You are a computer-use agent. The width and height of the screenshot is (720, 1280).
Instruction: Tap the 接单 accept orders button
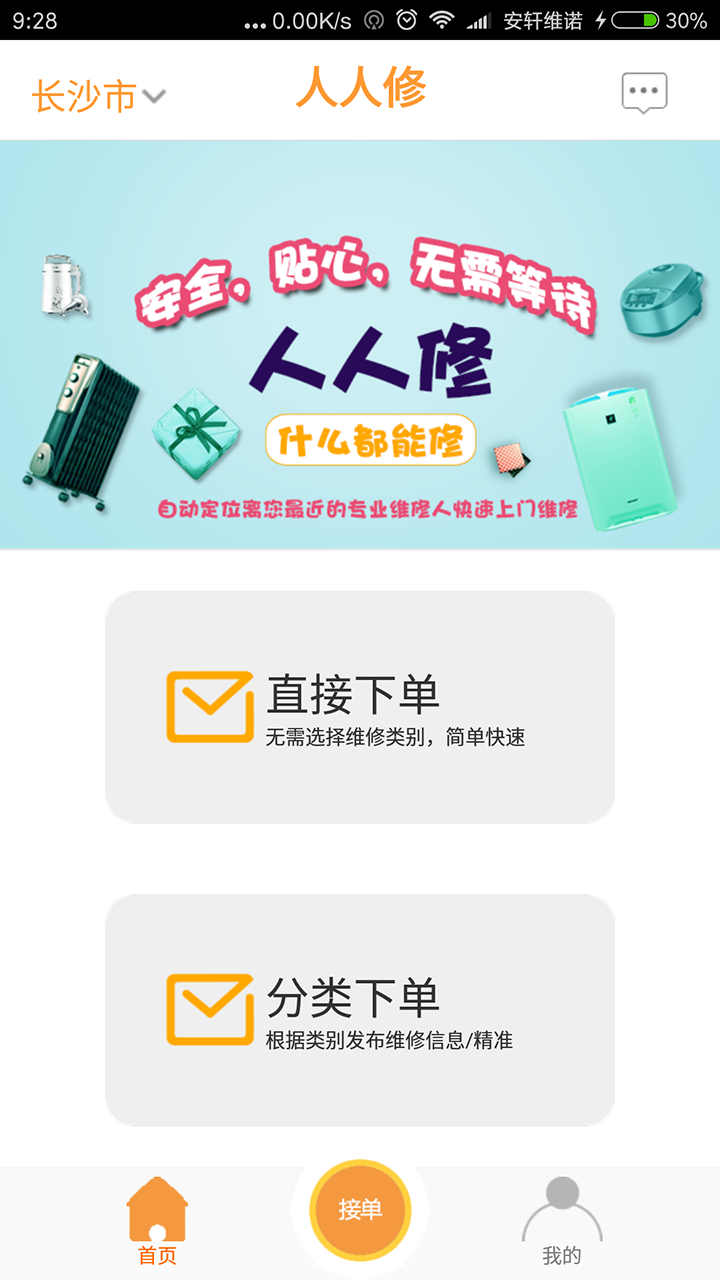360,1210
